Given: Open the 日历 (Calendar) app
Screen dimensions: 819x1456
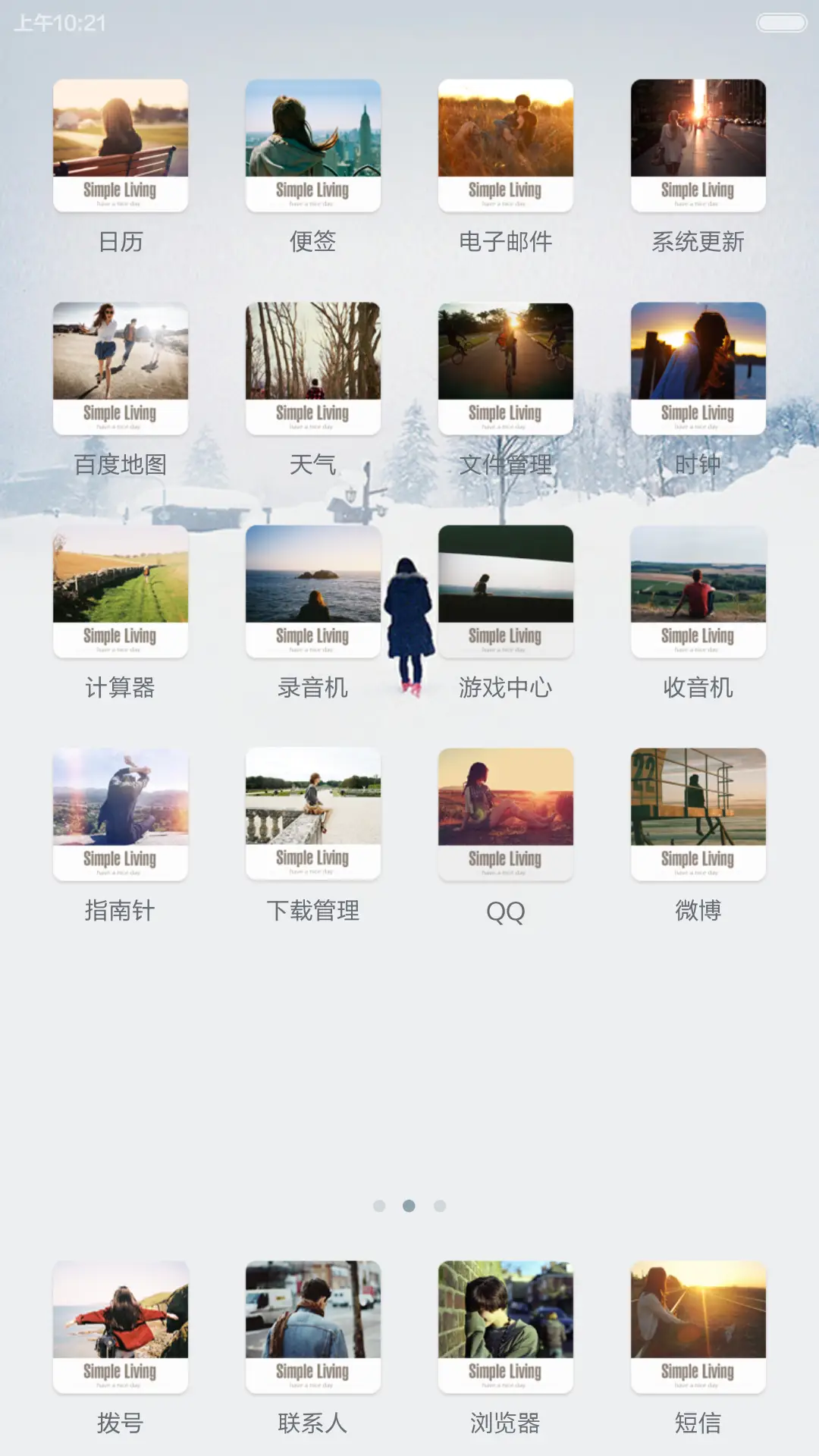Looking at the screenshot, I should (x=119, y=146).
